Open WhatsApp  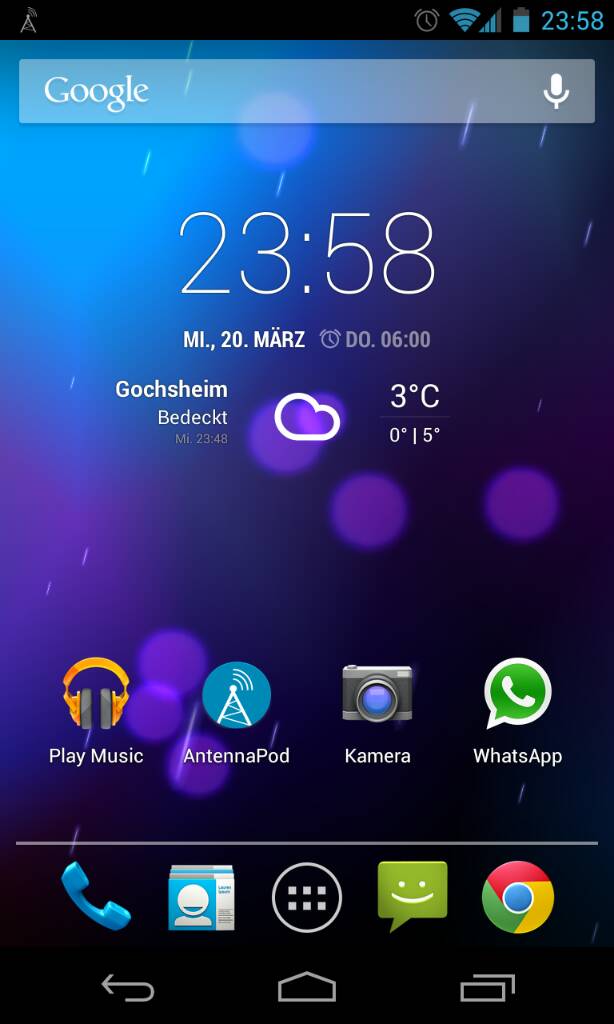[517, 712]
